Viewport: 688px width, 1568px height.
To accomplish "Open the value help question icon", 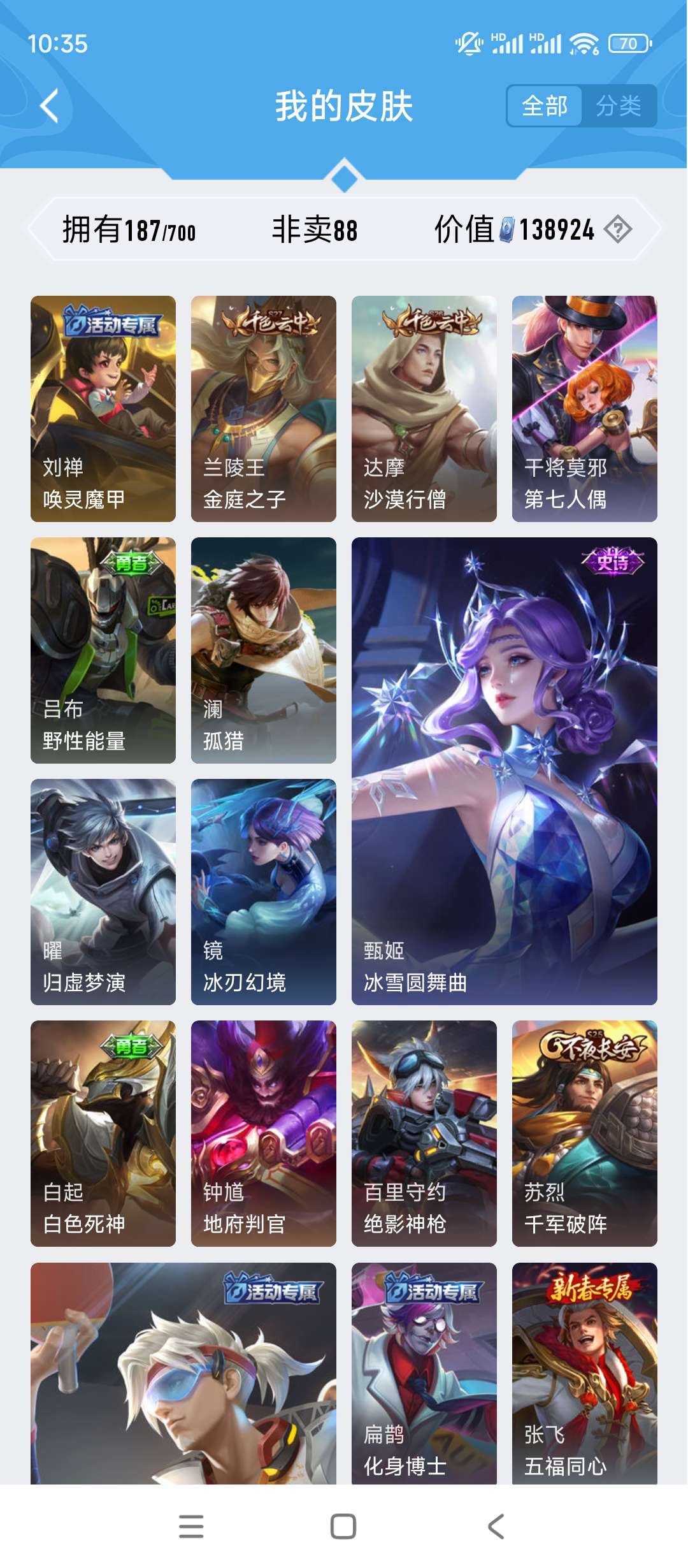I will 618,229.
